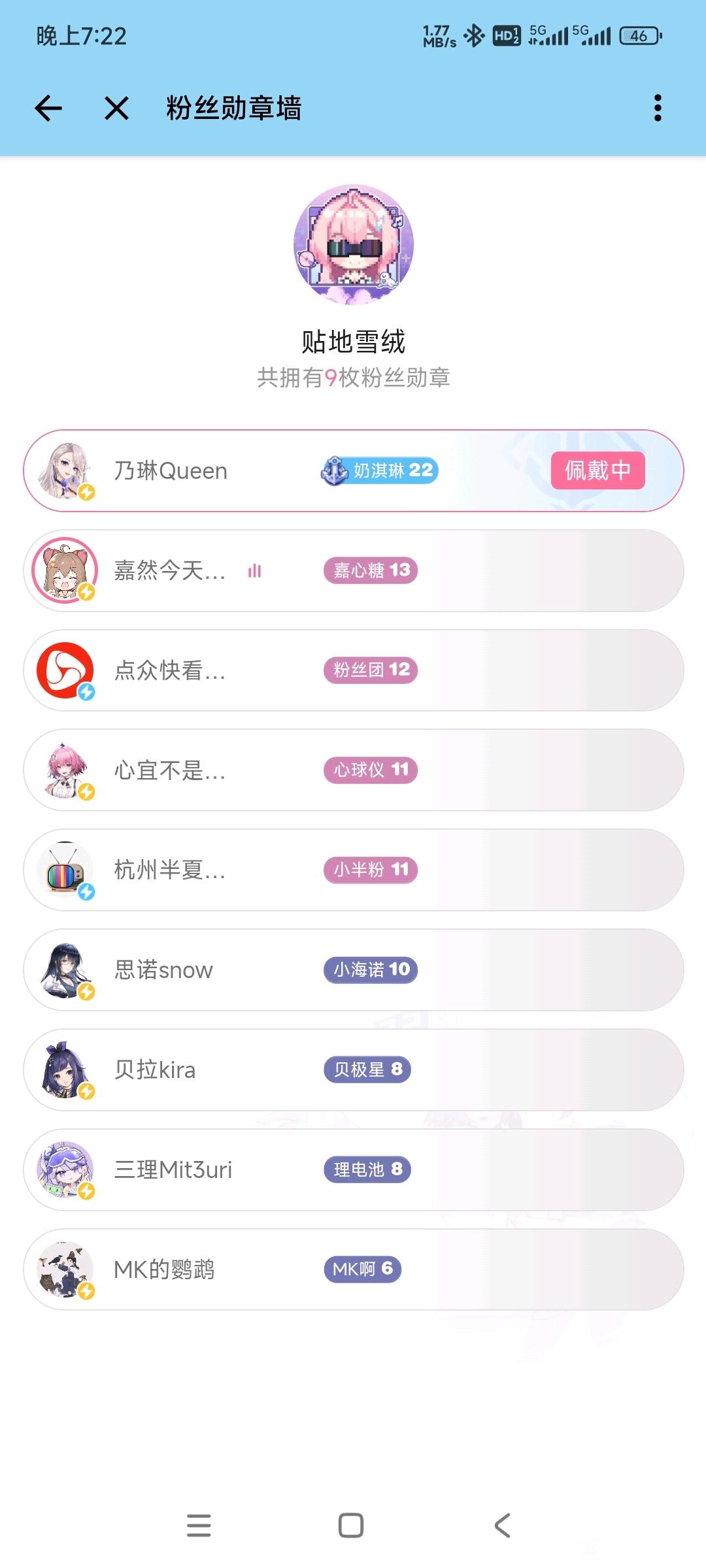Open the MK的鹦鹉 medal row
This screenshot has height=1568, width=706.
pos(353,1269)
